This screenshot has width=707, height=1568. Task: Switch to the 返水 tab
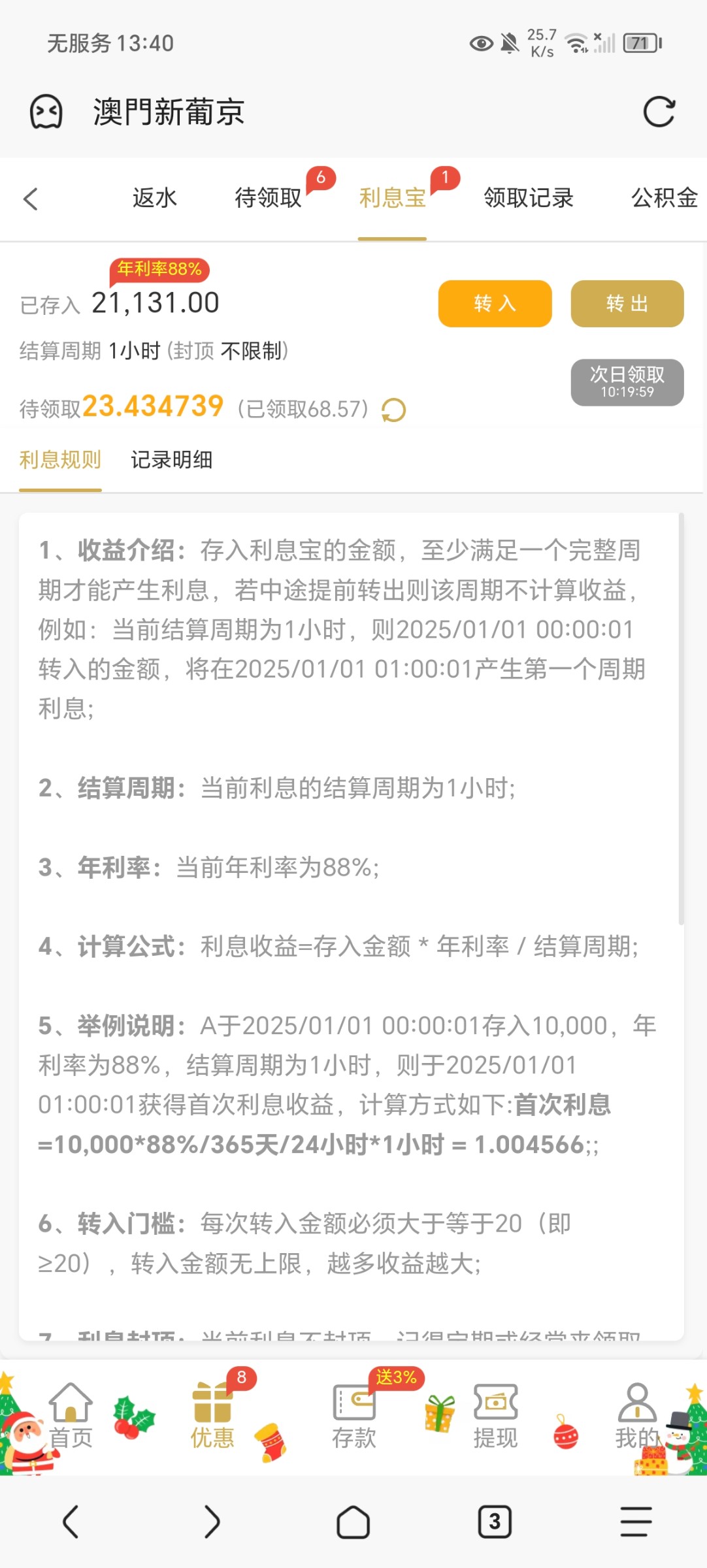pyautogui.click(x=155, y=197)
